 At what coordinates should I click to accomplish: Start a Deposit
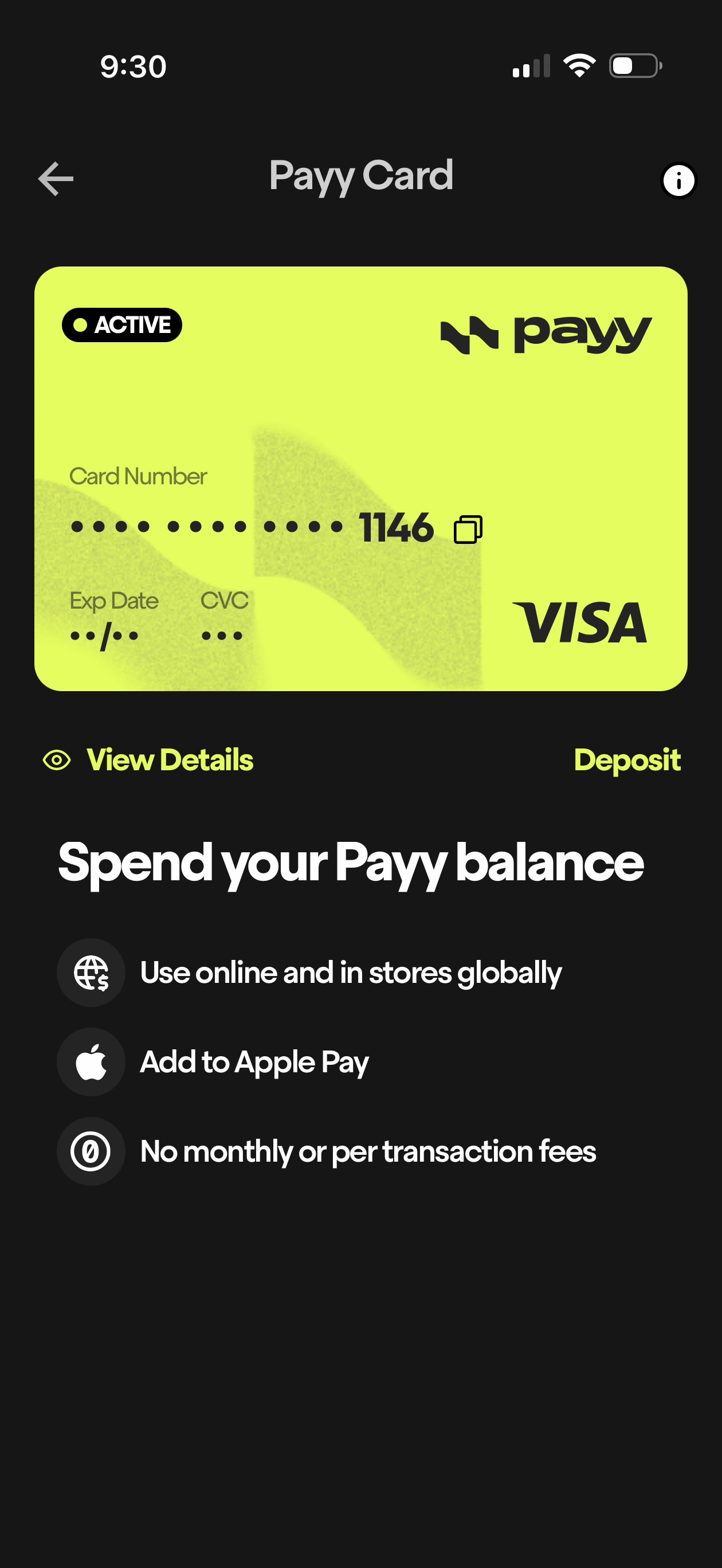(x=627, y=761)
